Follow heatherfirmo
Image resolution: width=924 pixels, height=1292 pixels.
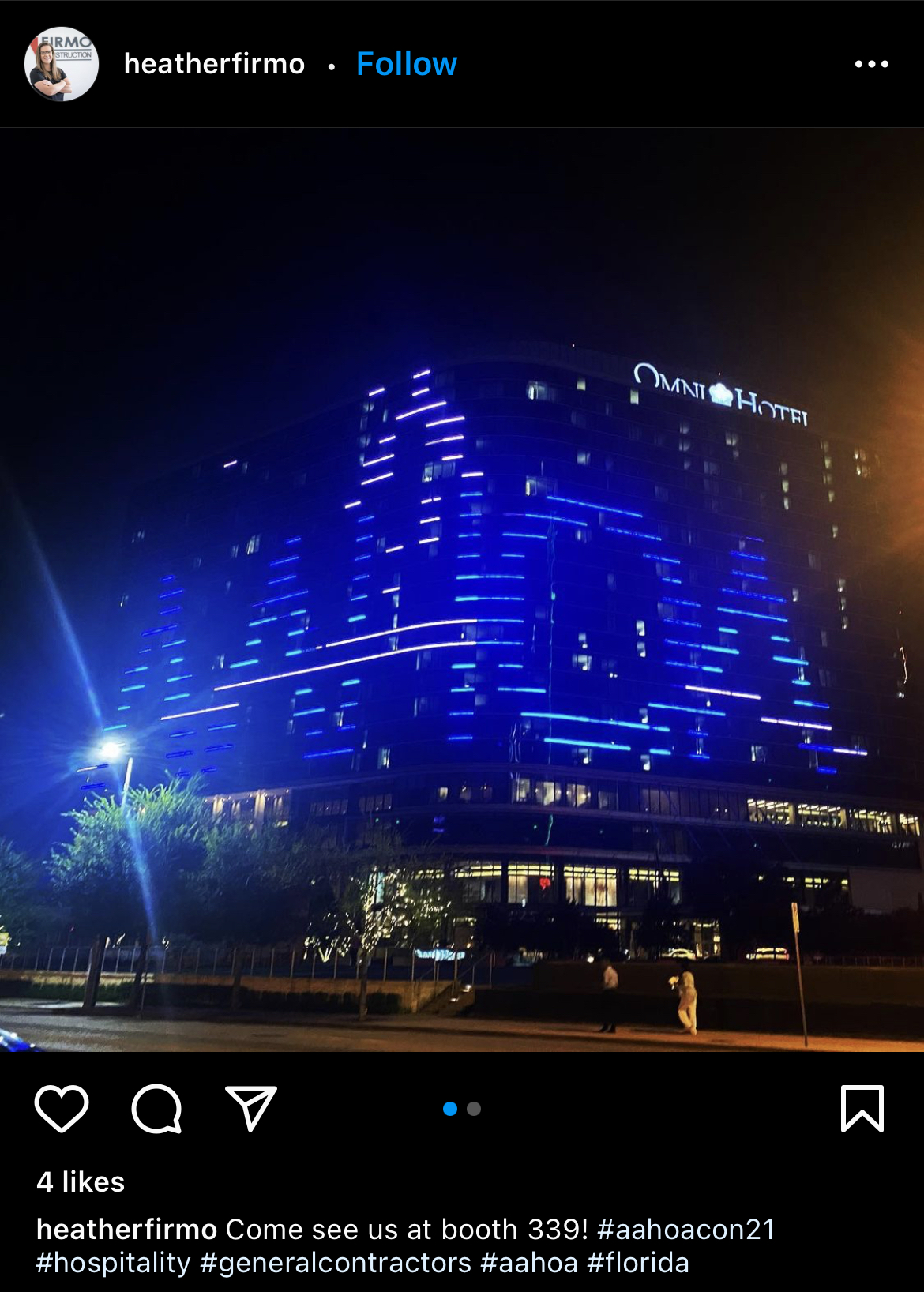[406, 64]
